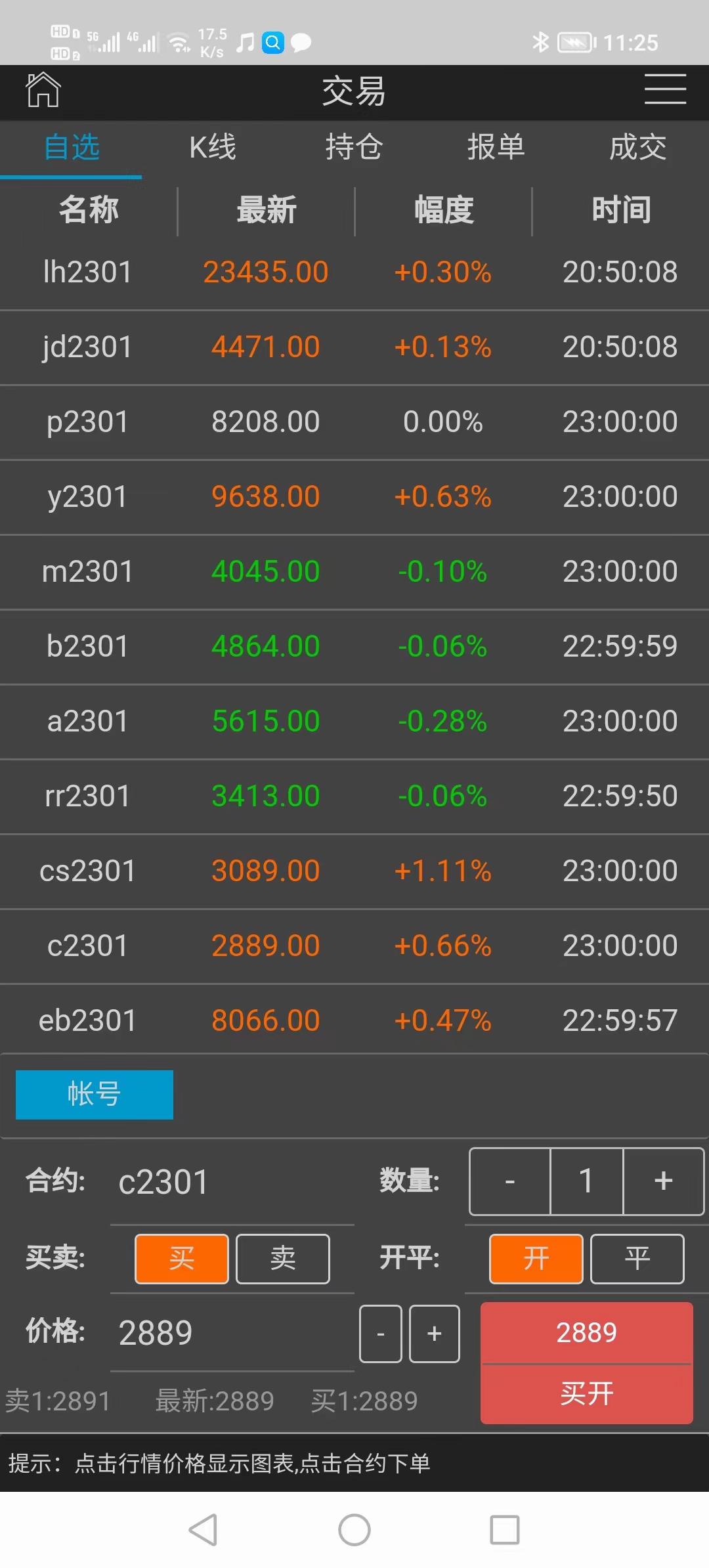
Task: Open the hamburger menu
Action: 665,89
